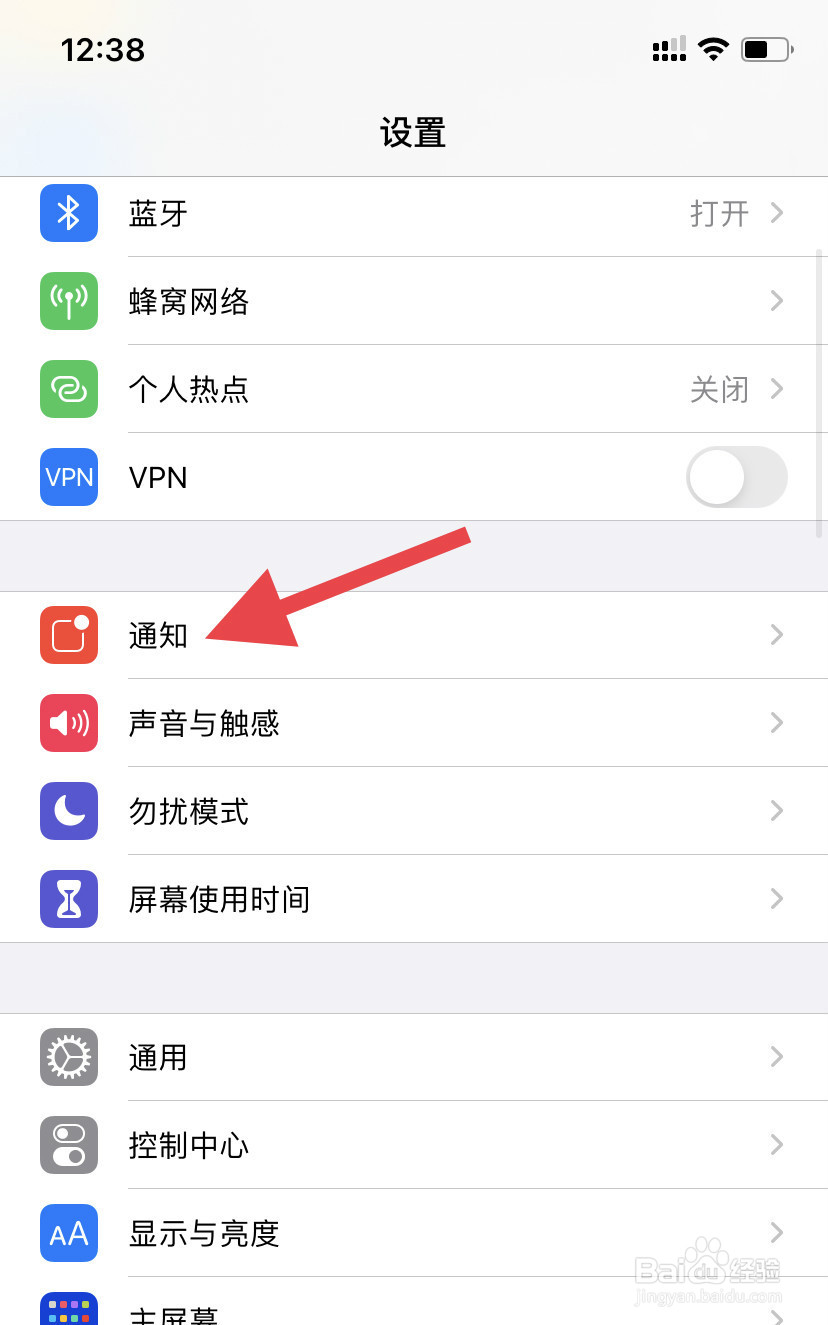
Task: Select the hourglass Screen Time icon
Action: point(68,899)
